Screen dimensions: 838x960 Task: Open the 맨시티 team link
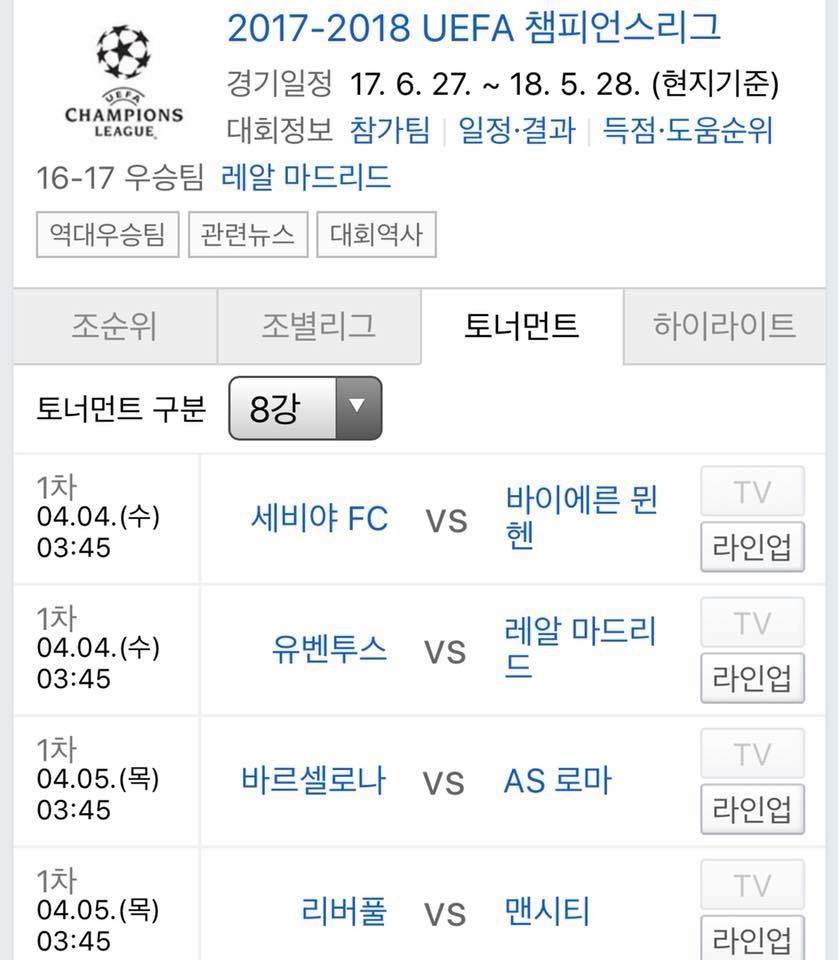tap(547, 911)
